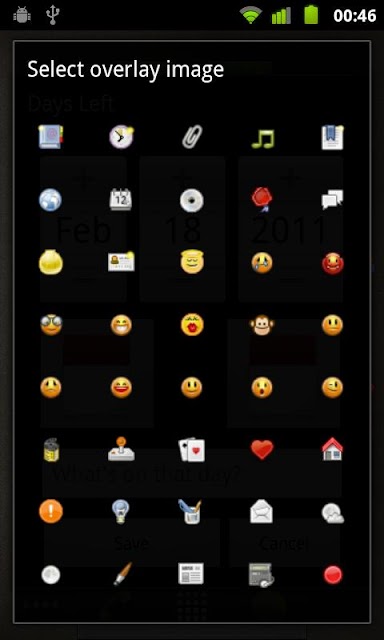This screenshot has height=640, width=384.
Task: Choose the kissing lips smiley
Action: 192,325
